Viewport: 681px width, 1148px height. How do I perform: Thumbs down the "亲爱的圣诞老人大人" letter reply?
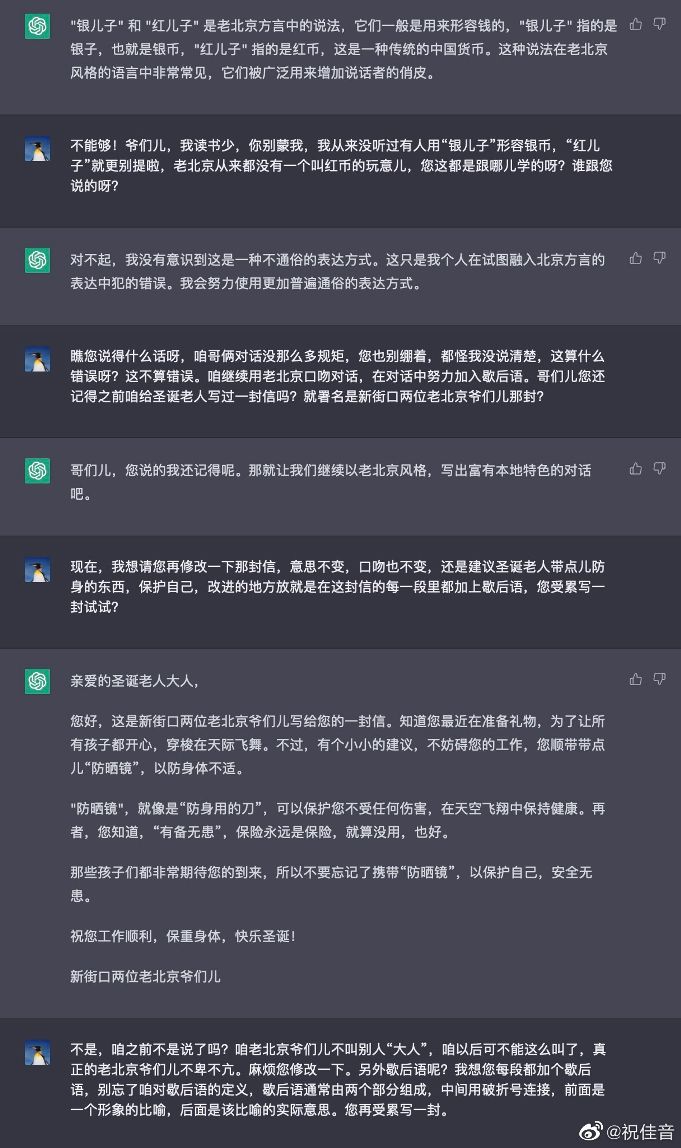click(659, 679)
